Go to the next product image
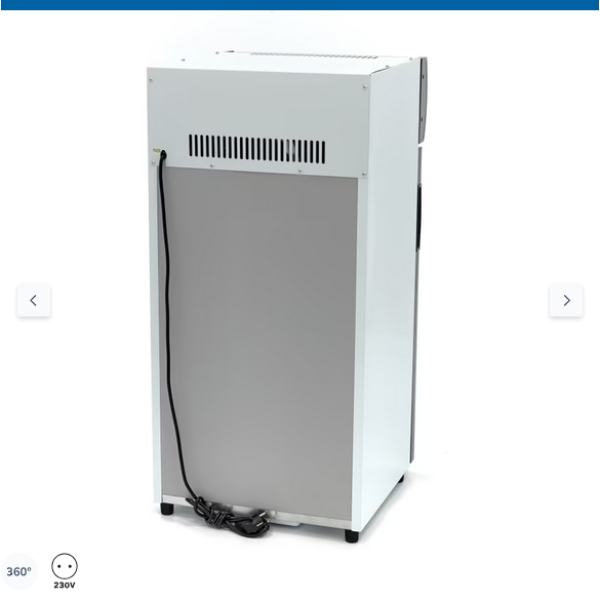 [566, 300]
